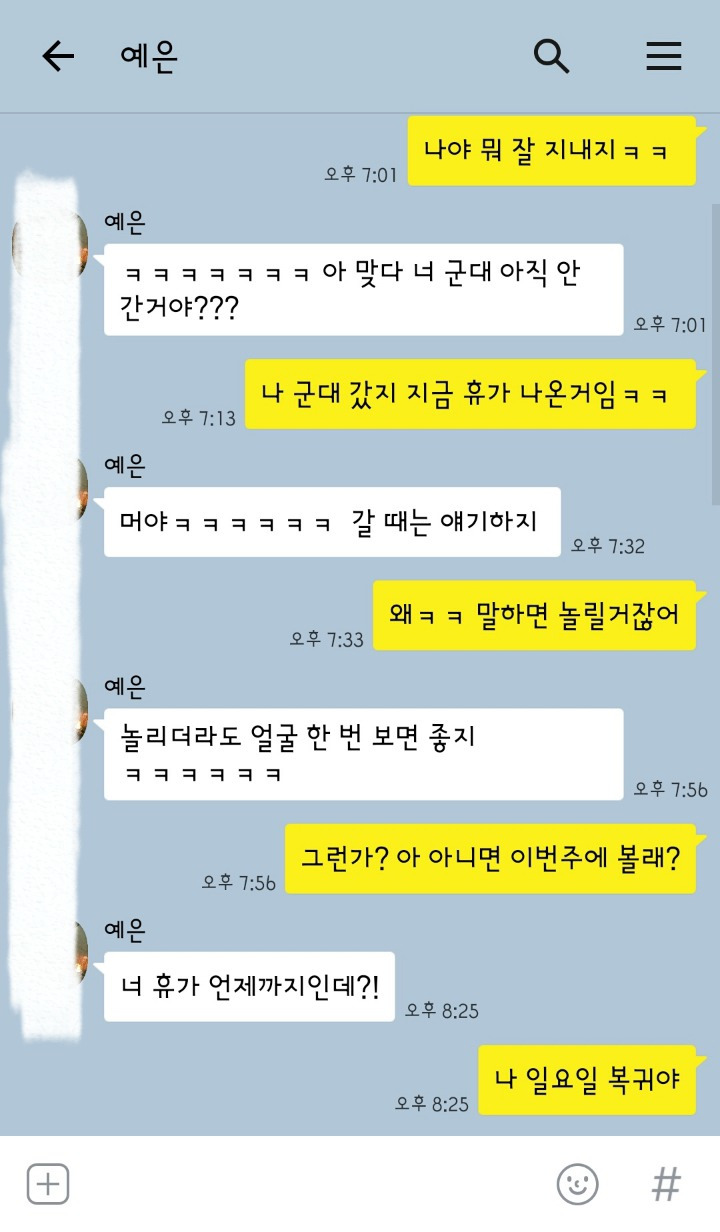Search within this chat

tap(551, 56)
